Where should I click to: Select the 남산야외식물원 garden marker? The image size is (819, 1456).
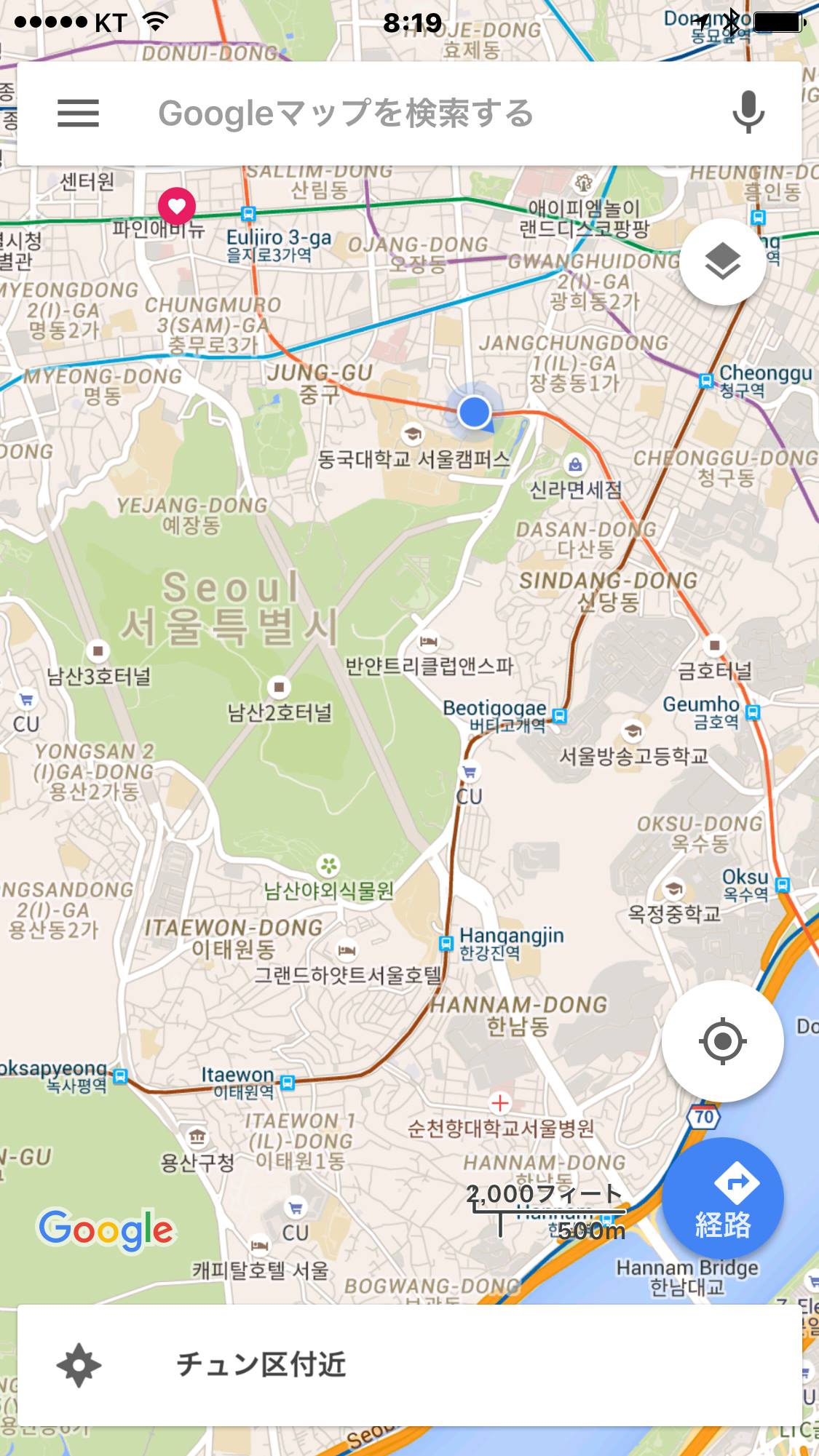[x=329, y=865]
